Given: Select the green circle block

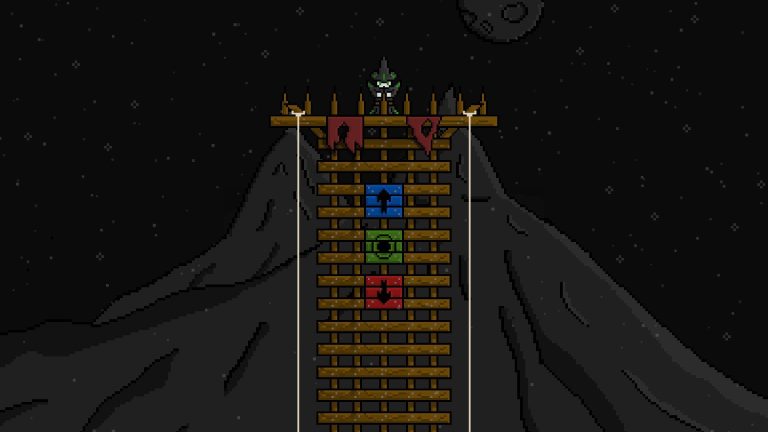Looking at the screenshot, I should click(384, 245).
